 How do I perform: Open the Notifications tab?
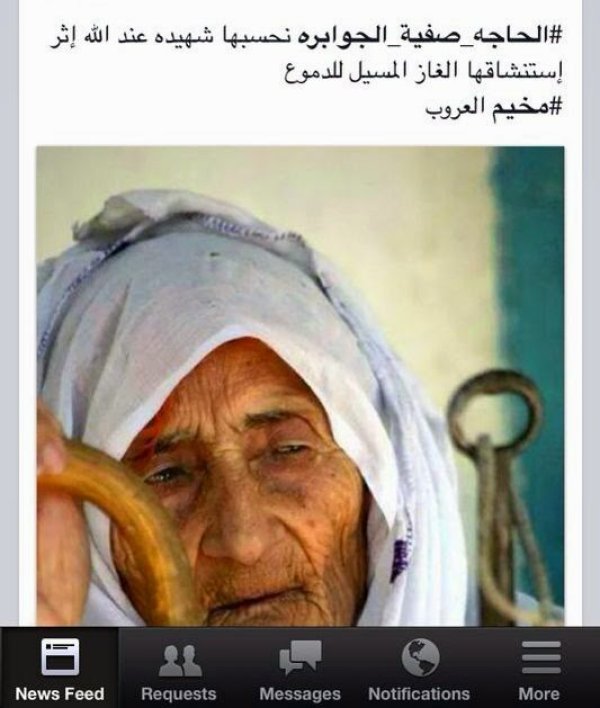(419, 669)
